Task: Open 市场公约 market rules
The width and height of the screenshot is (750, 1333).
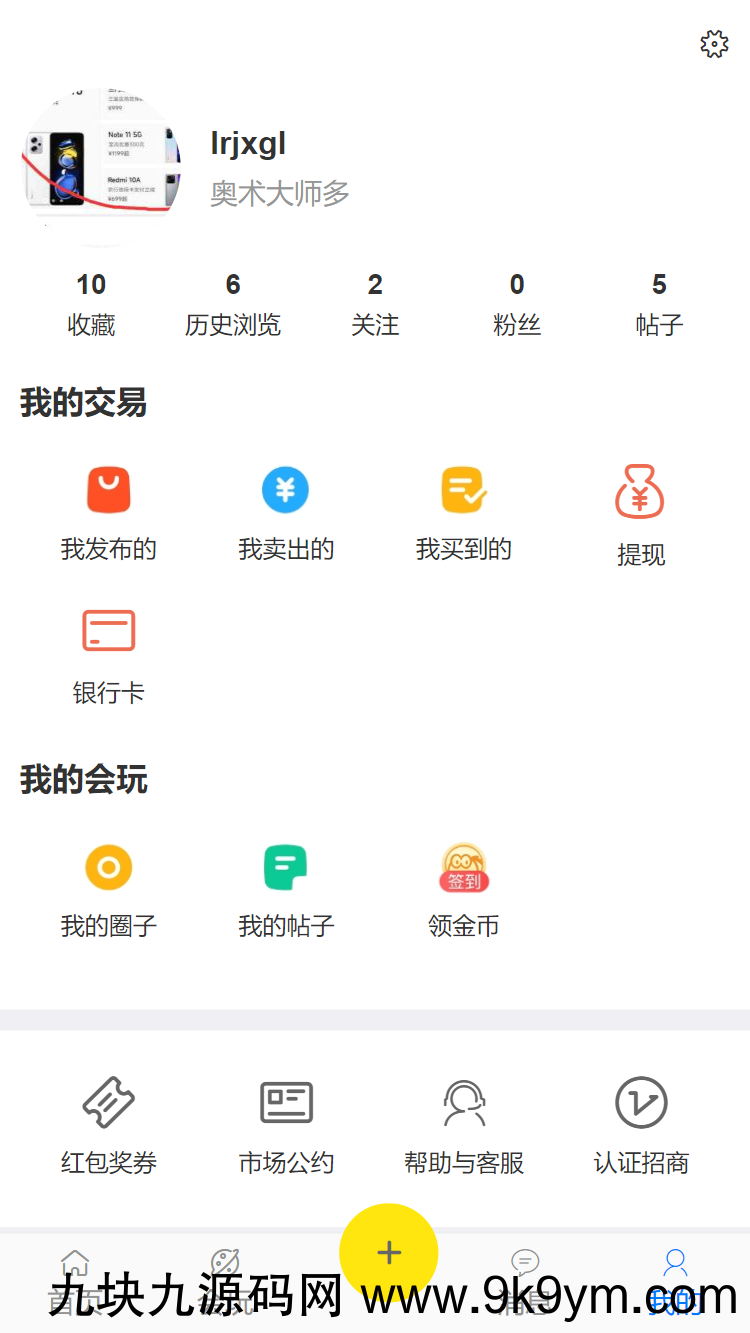Action: coord(286,1127)
